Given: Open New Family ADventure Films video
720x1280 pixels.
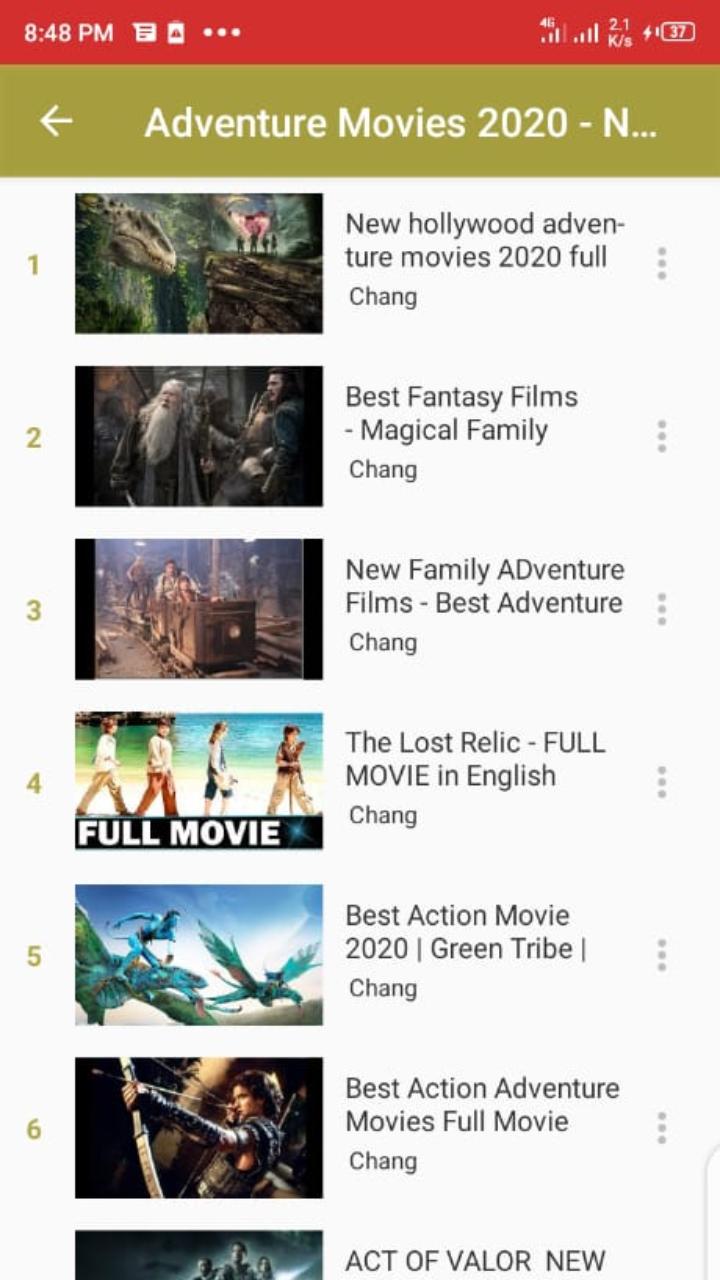Looking at the screenshot, I should coord(484,587).
